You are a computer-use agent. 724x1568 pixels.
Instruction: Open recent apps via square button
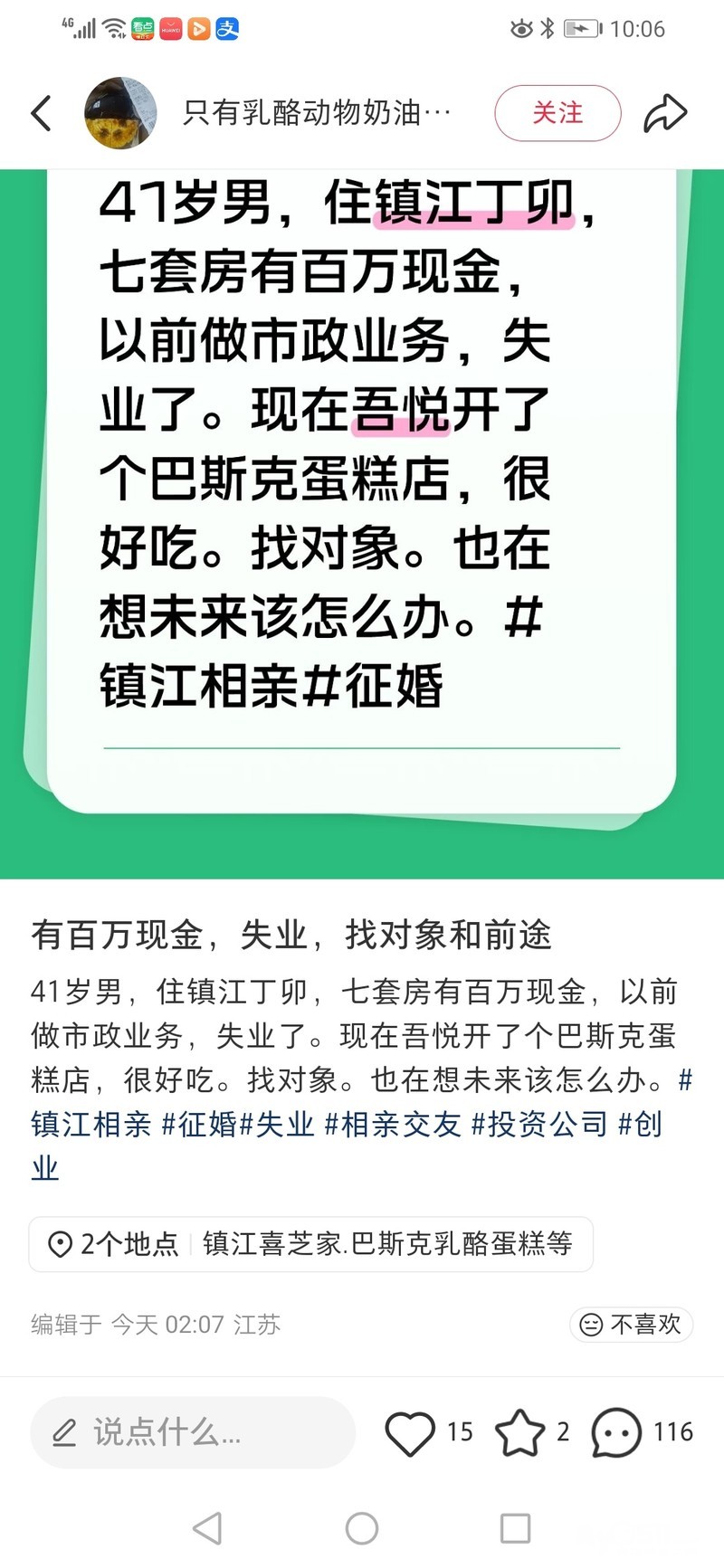click(x=516, y=1528)
